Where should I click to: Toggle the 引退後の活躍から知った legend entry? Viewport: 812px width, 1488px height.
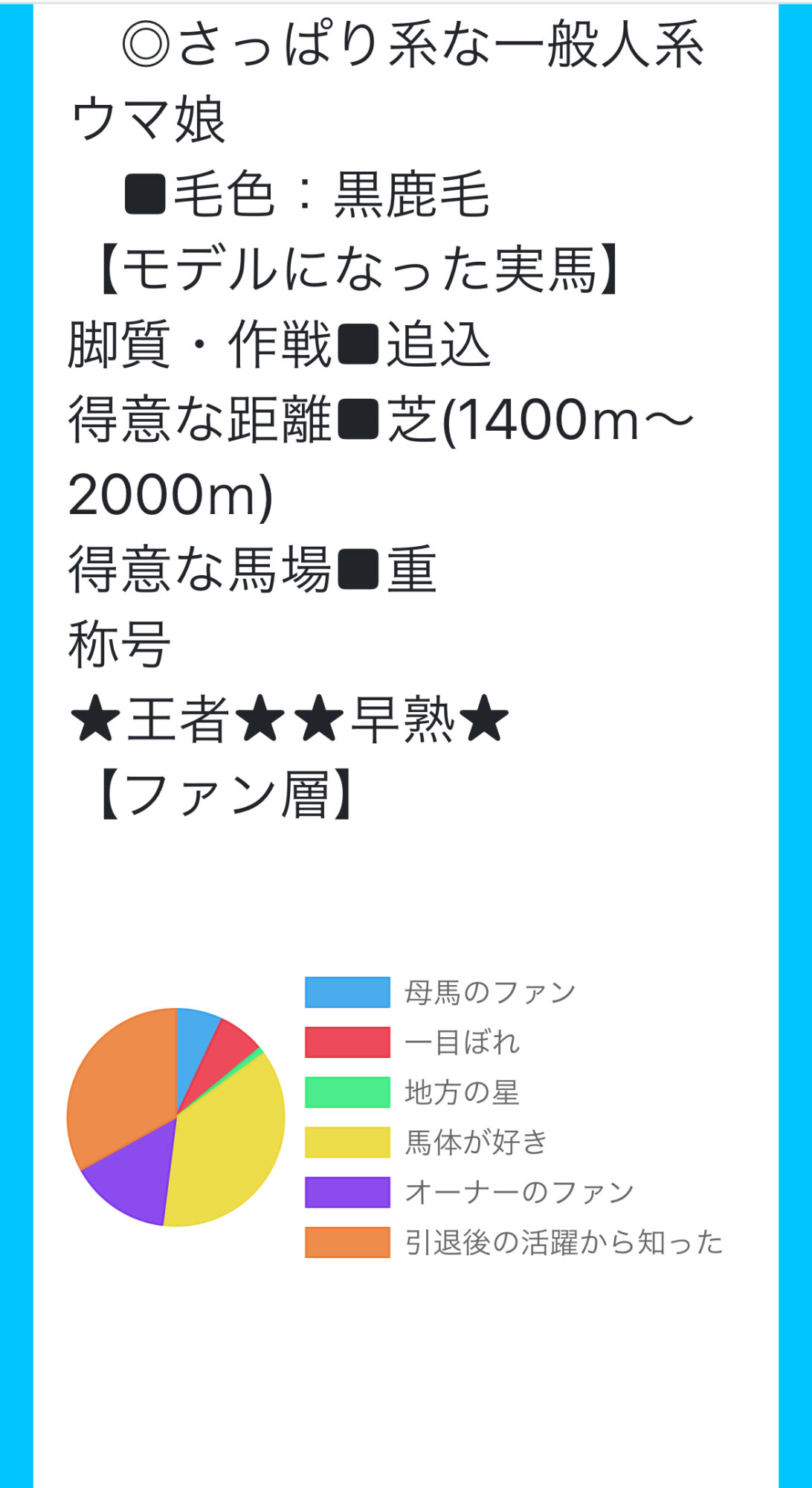pos(514,1242)
